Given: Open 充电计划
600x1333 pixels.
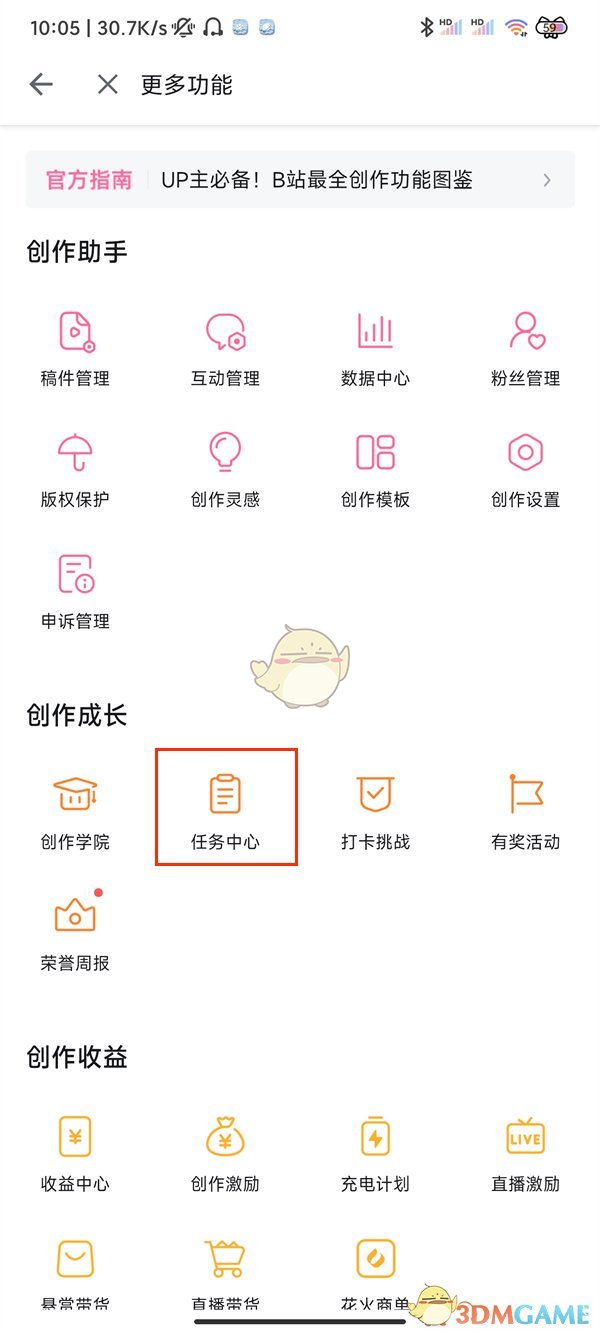Looking at the screenshot, I should pyautogui.click(x=375, y=1152).
